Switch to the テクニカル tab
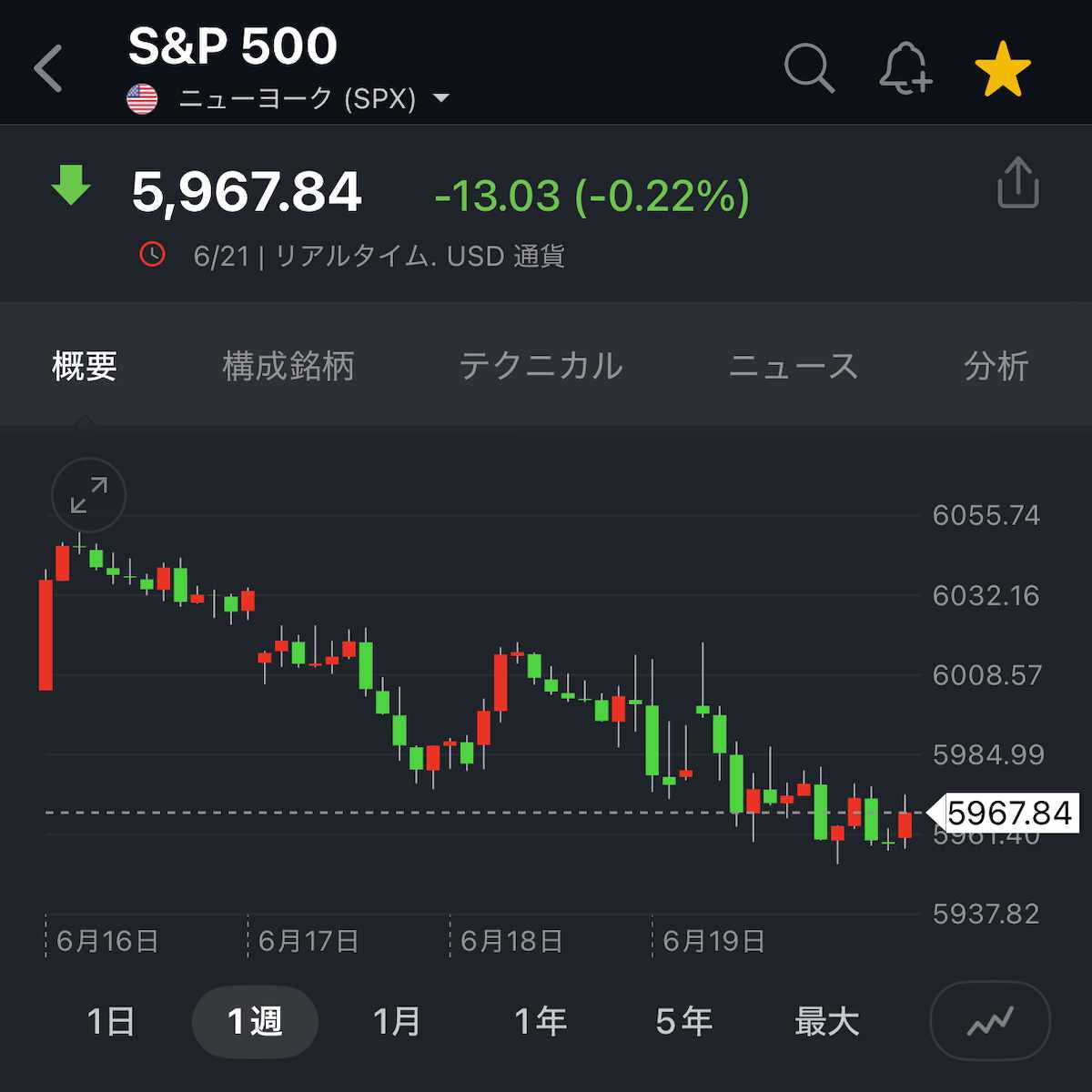The height and width of the screenshot is (1092, 1092). 541,366
